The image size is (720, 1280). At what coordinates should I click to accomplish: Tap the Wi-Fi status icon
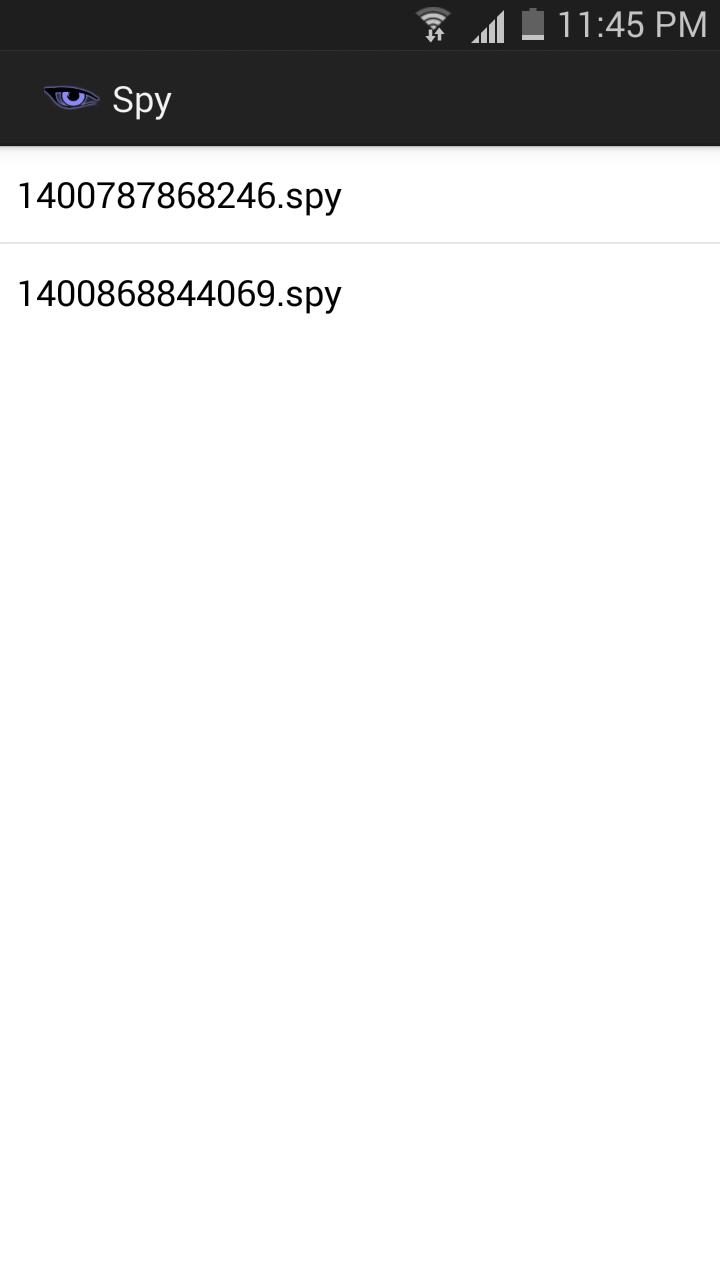(432, 24)
